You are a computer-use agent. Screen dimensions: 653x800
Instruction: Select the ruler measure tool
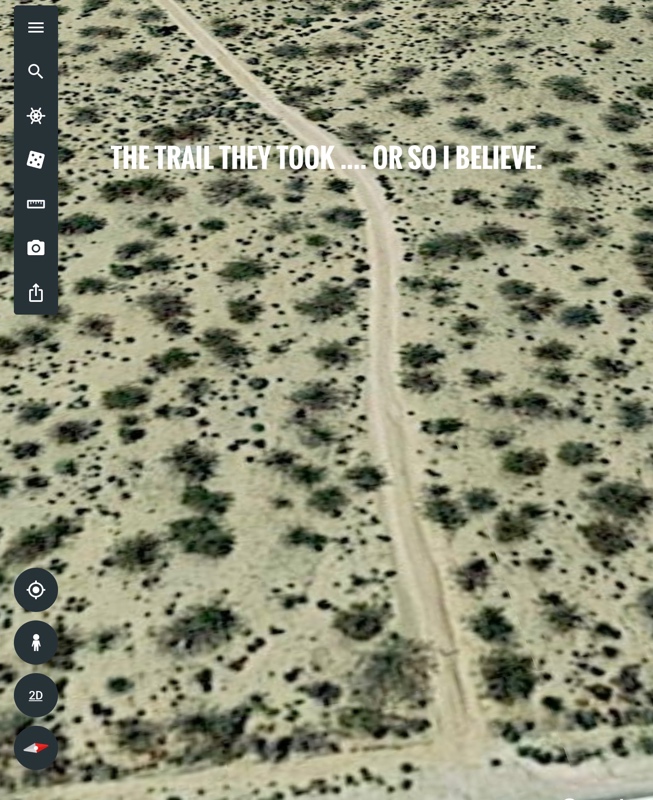click(x=36, y=204)
